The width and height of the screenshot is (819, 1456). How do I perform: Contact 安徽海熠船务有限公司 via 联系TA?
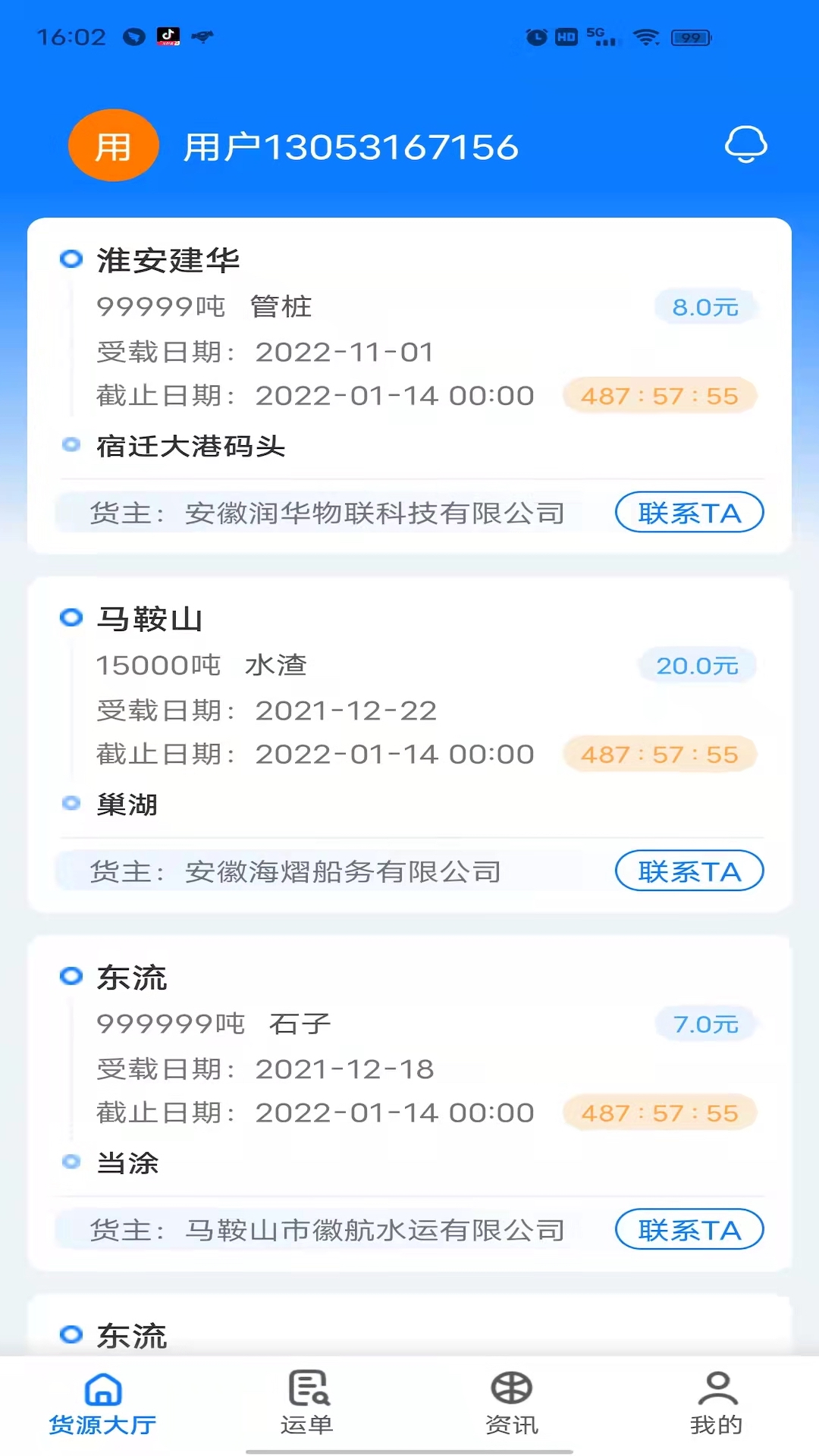[x=689, y=871]
